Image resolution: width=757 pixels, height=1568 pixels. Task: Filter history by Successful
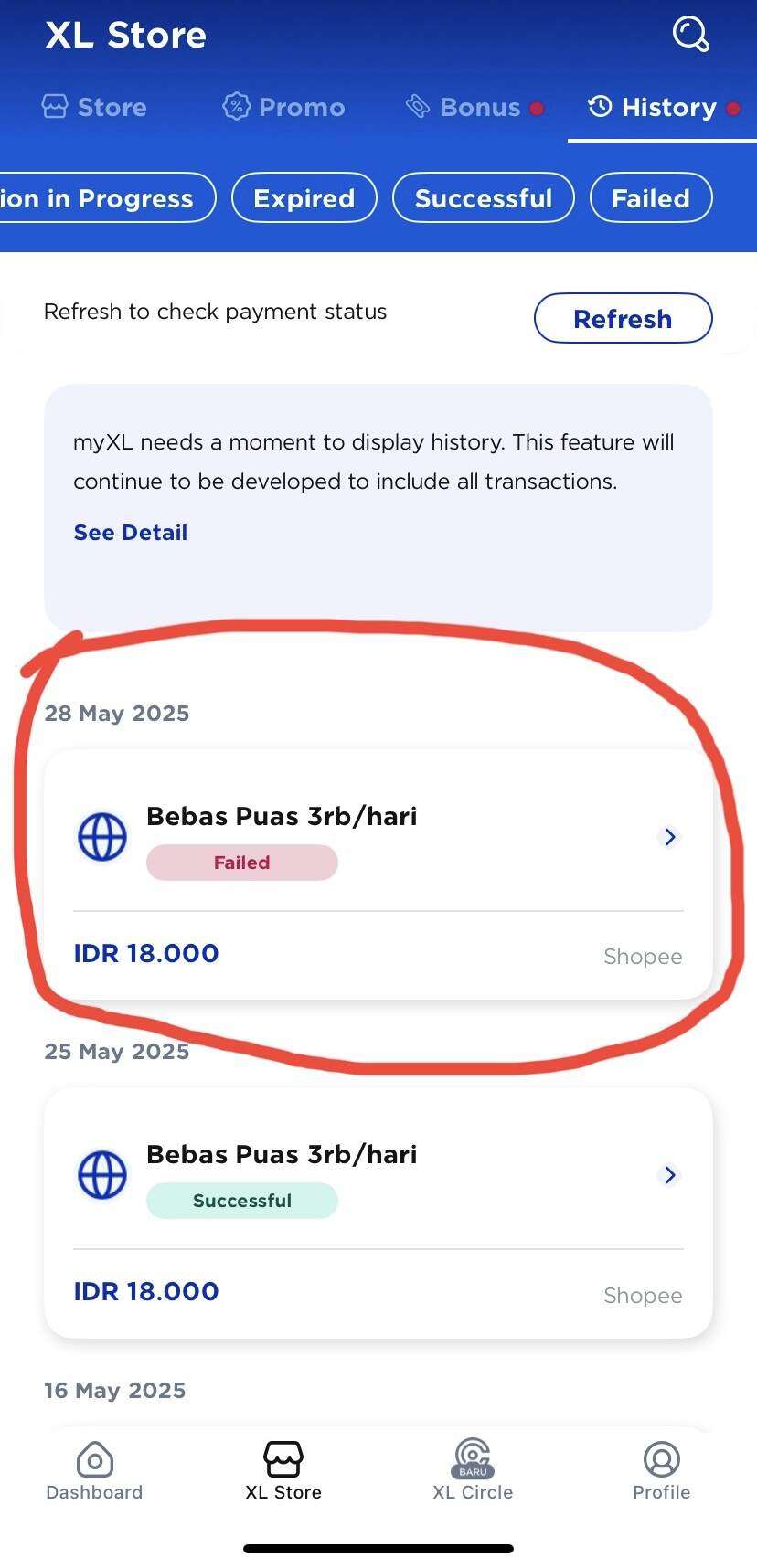484,197
